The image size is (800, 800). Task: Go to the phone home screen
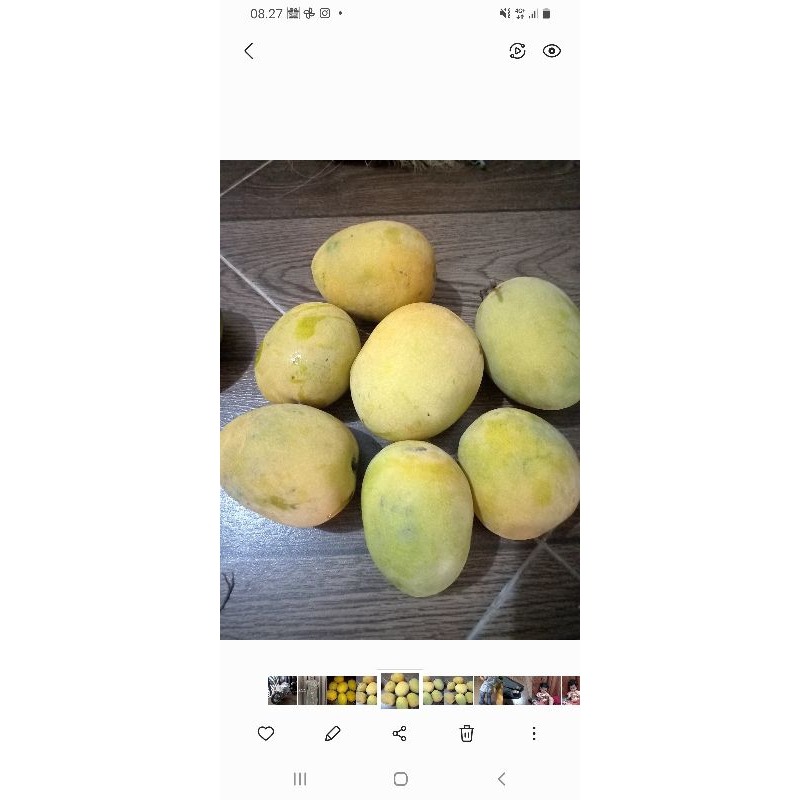401,779
